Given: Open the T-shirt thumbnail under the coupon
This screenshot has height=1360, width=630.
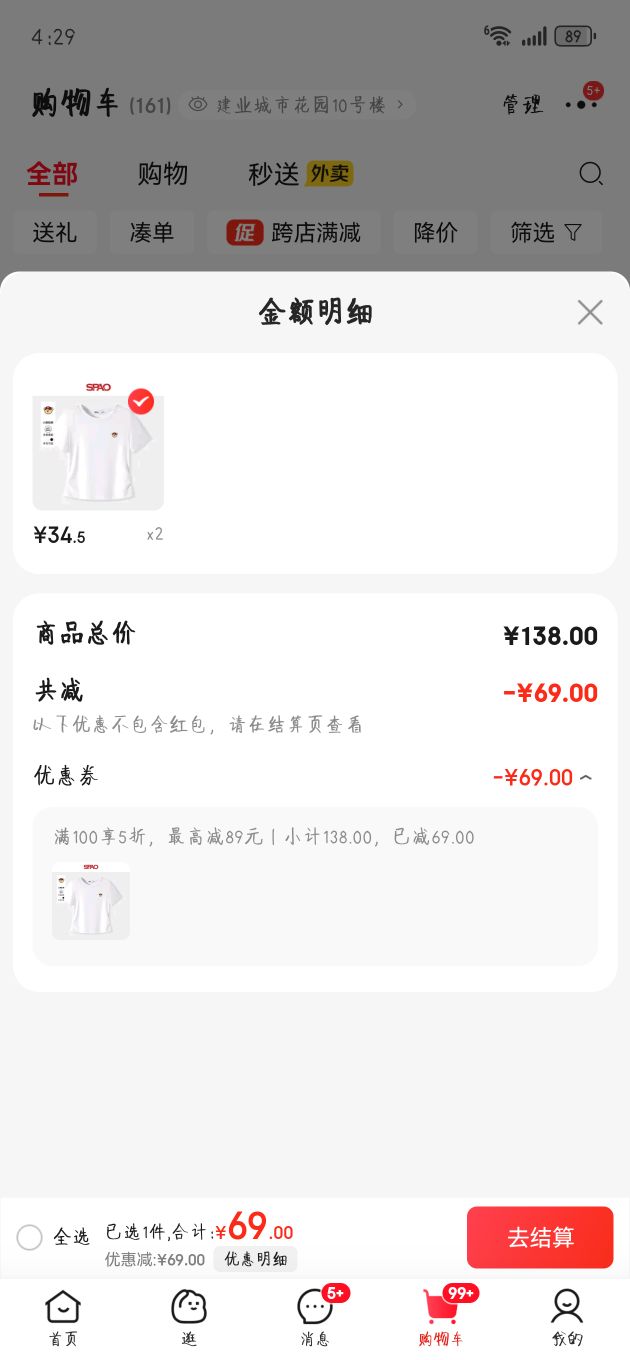Looking at the screenshot, I should coord(91,901).
